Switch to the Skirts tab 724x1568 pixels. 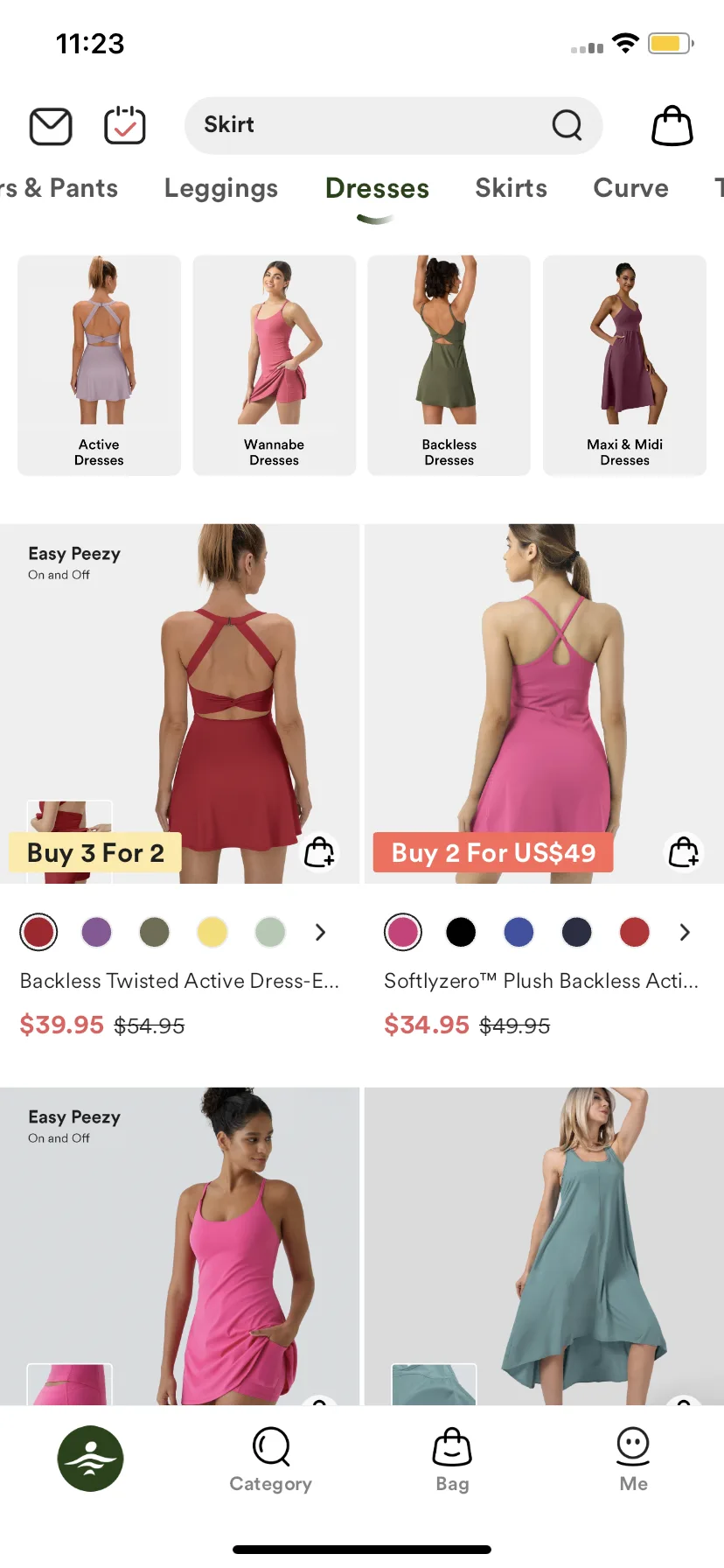click(512, 188)
